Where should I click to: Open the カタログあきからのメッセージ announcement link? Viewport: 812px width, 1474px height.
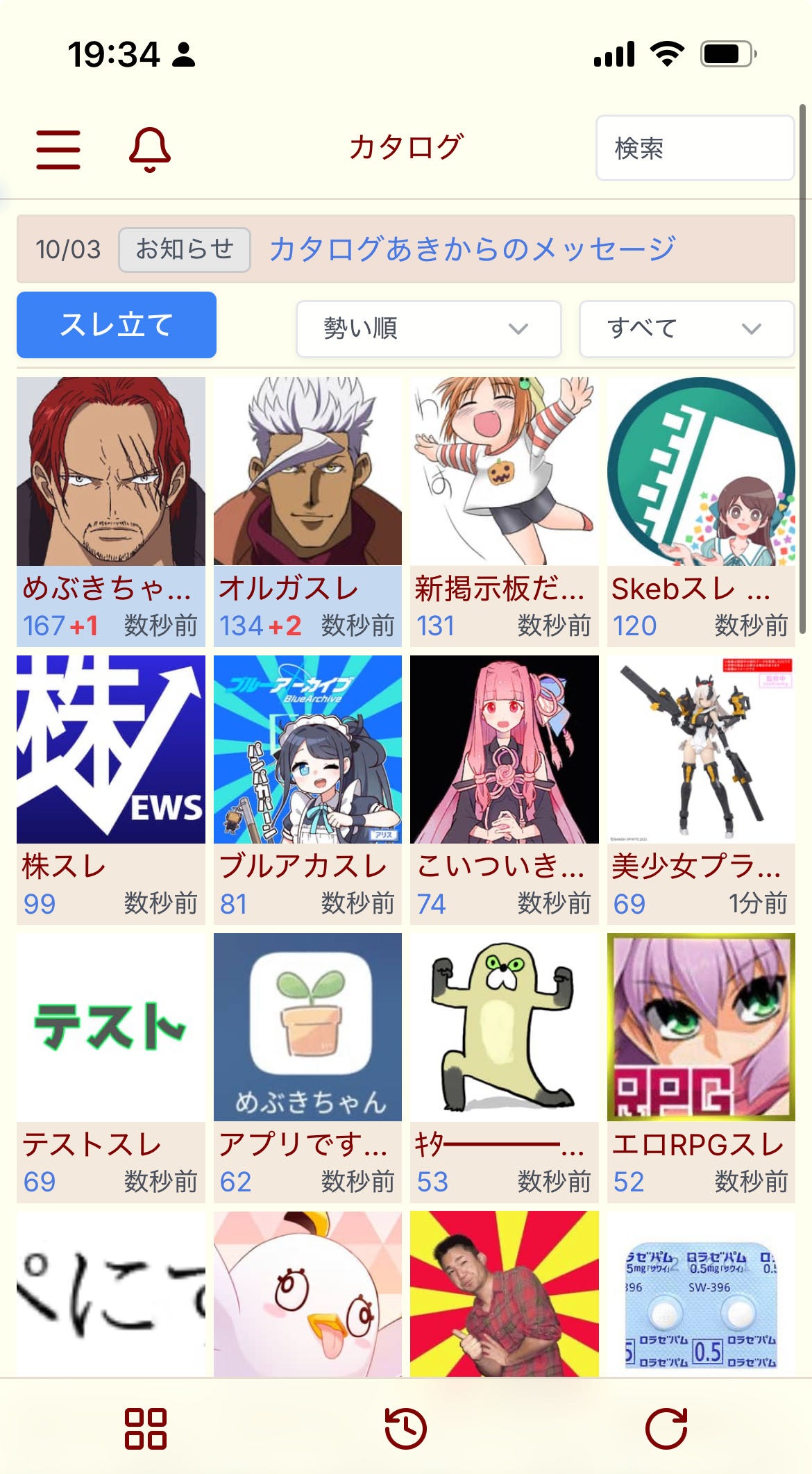(472, 249)
